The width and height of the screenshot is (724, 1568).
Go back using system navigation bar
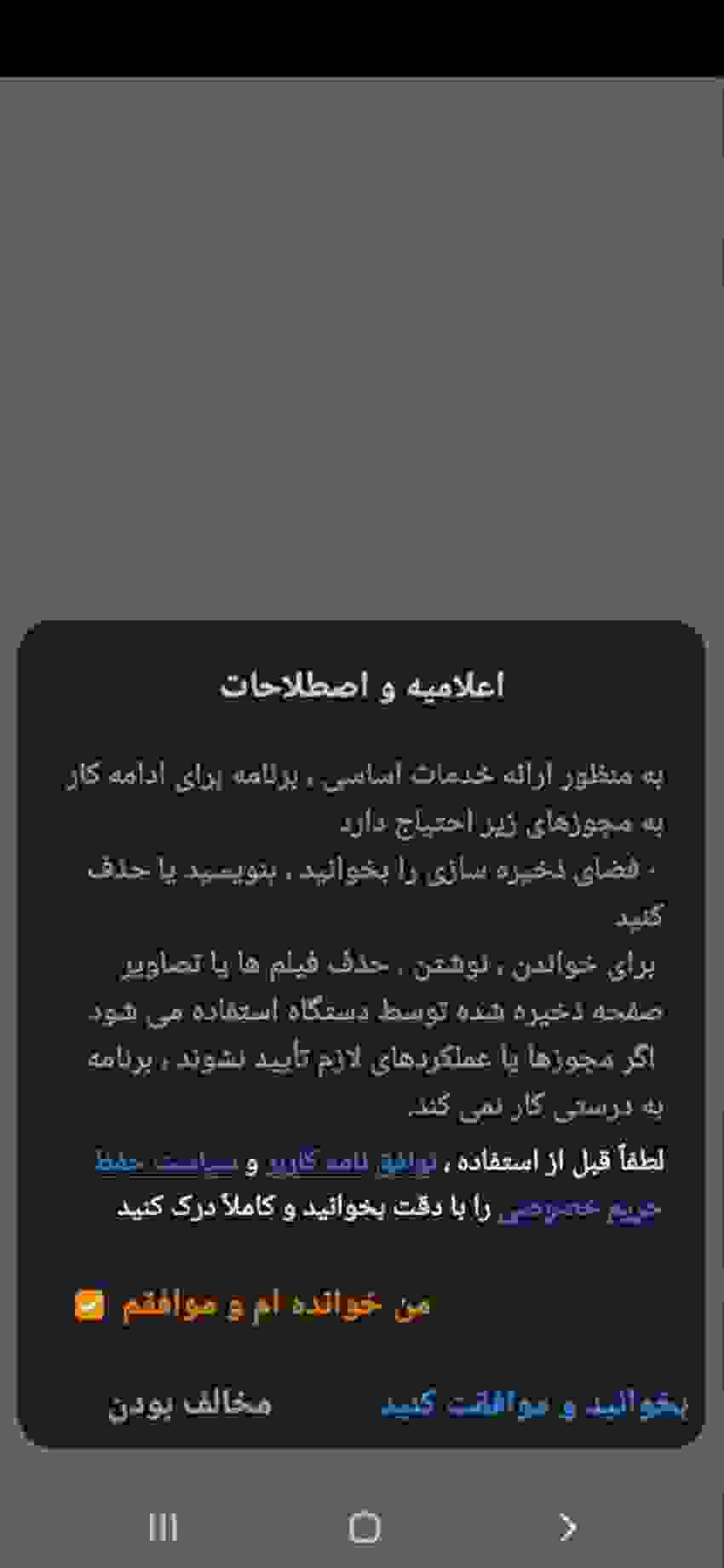(x=567, y=1526)
